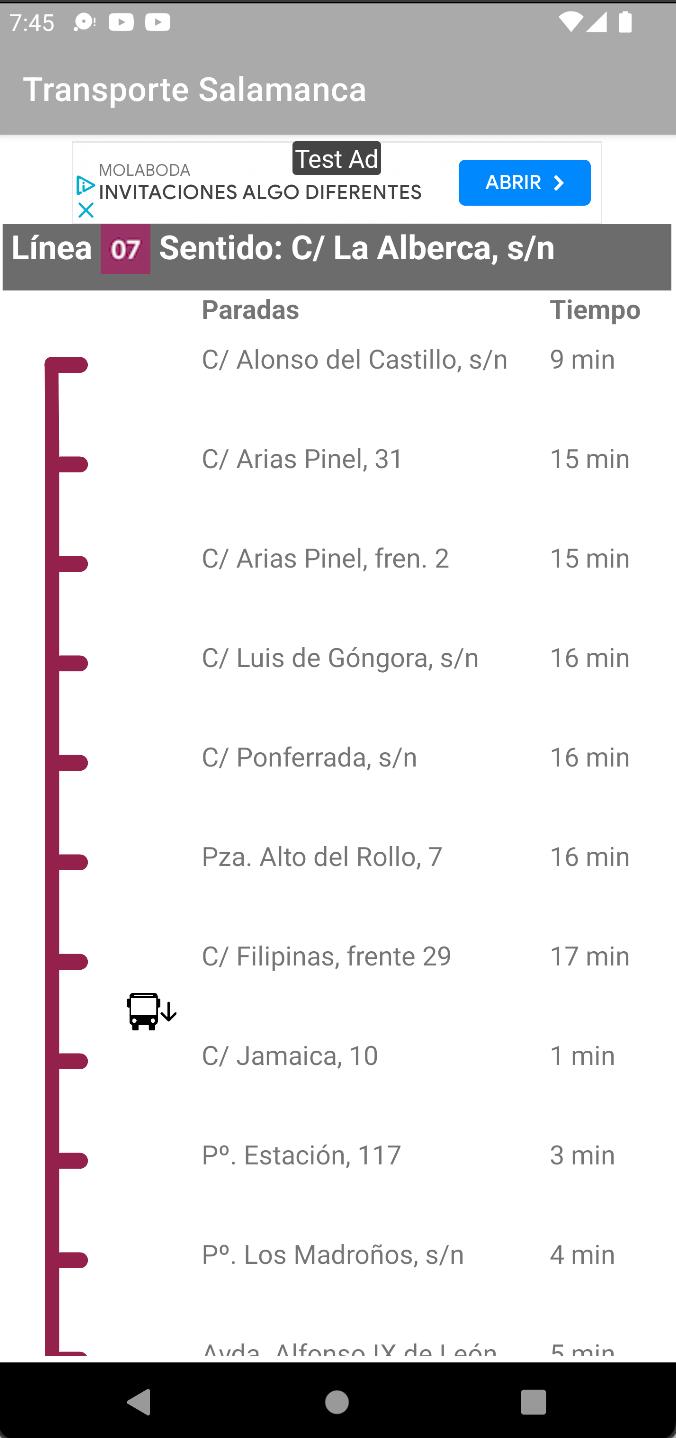Screen dimensions: 676x1438
Task: Open stop C/ Luis de Góngora, s/n
Action: pos(340,658)
